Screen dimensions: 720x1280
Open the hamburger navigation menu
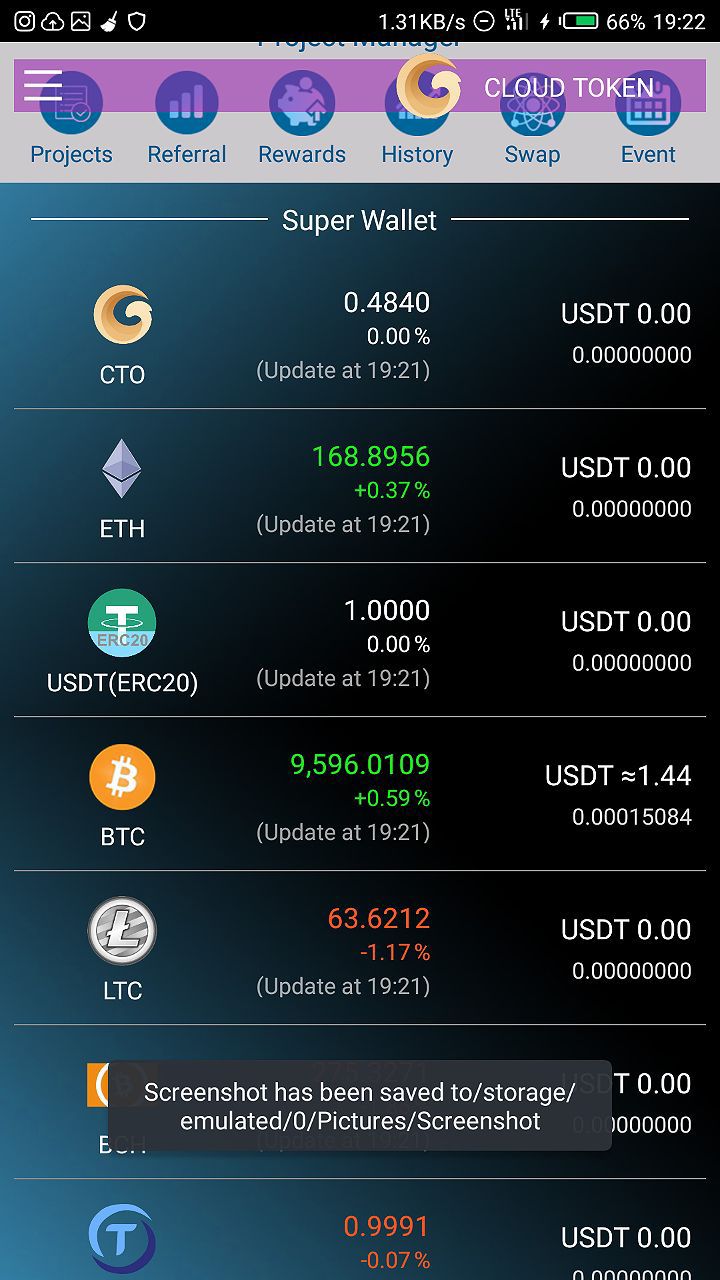click(x=42, y=87)
